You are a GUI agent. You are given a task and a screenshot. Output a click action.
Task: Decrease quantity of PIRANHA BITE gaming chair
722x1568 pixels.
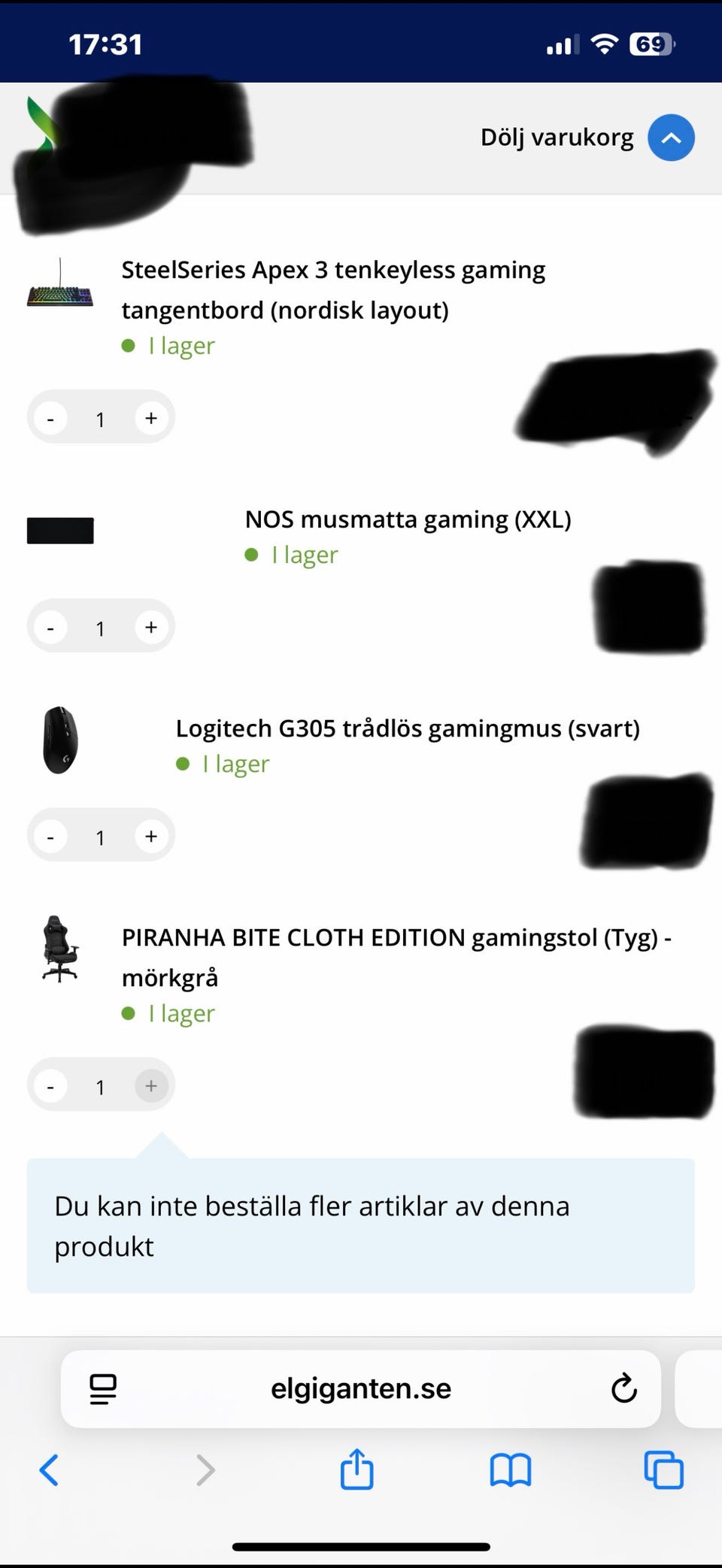pos(50,1086)
